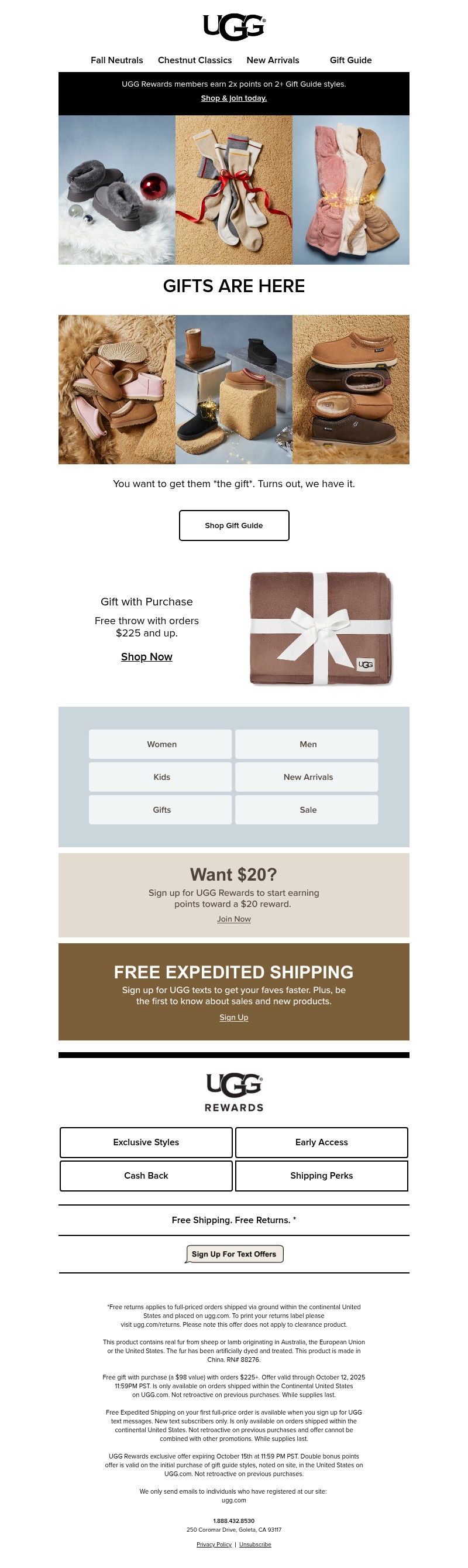
Task: Follow the Shop & join today link
Action: coord(233,98)
